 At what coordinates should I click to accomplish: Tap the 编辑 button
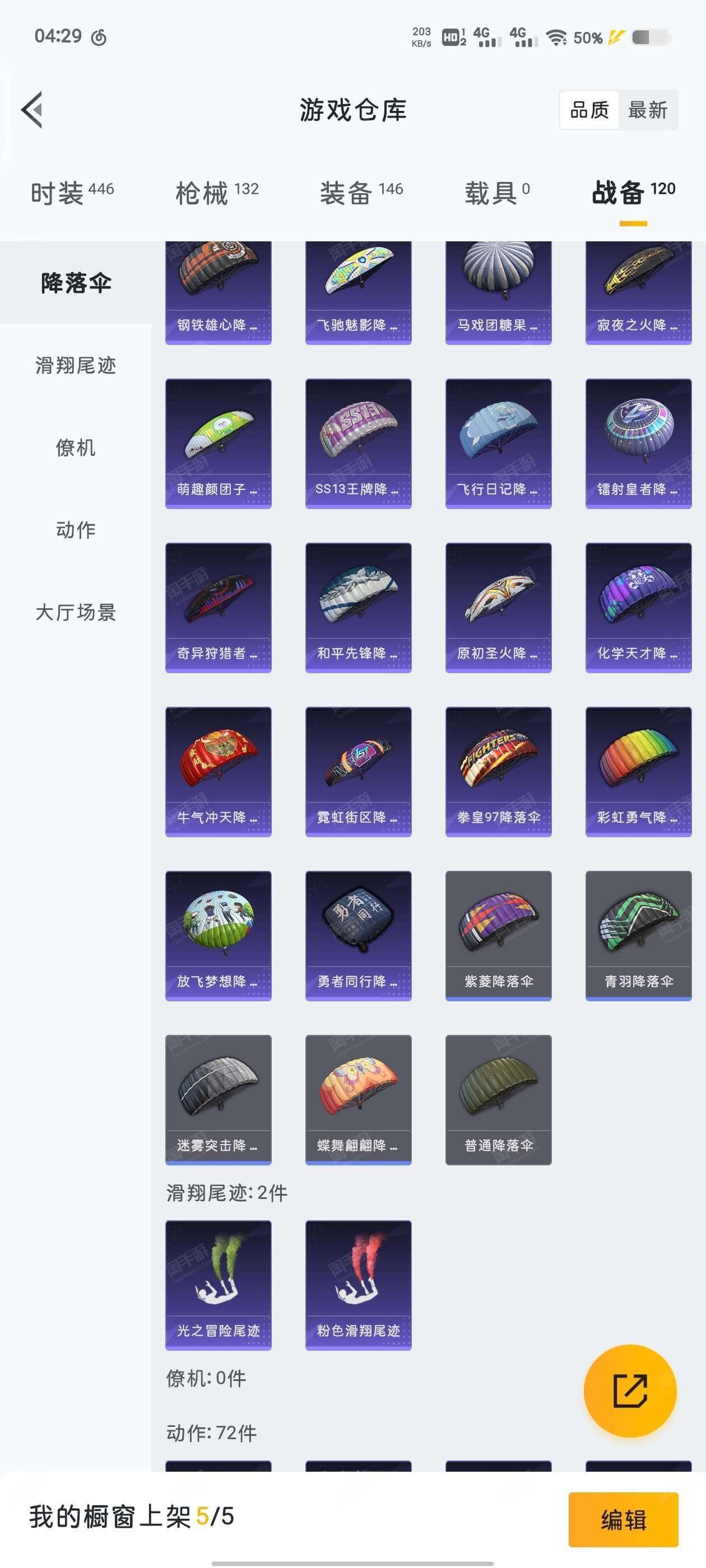click(623, 1519)
